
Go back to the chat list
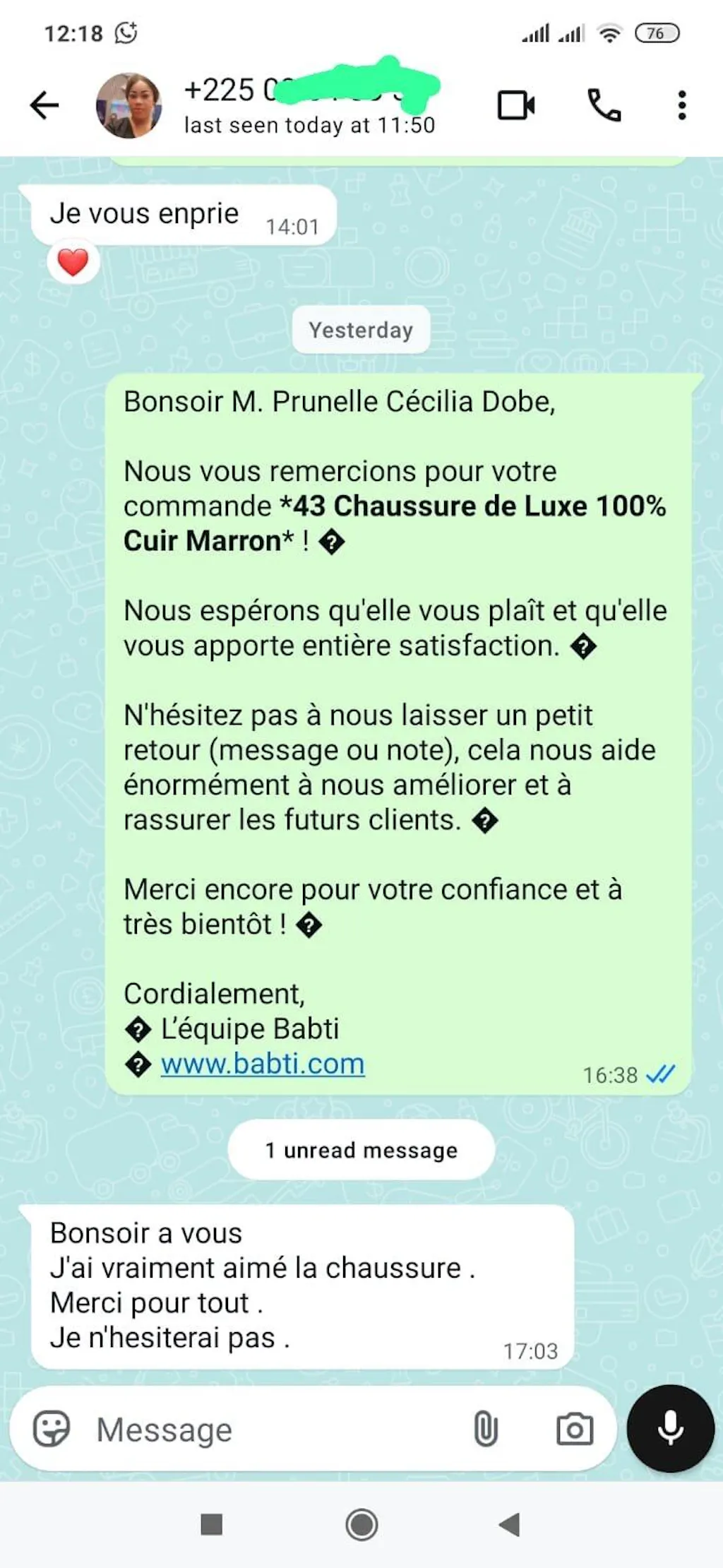(44, 106)
